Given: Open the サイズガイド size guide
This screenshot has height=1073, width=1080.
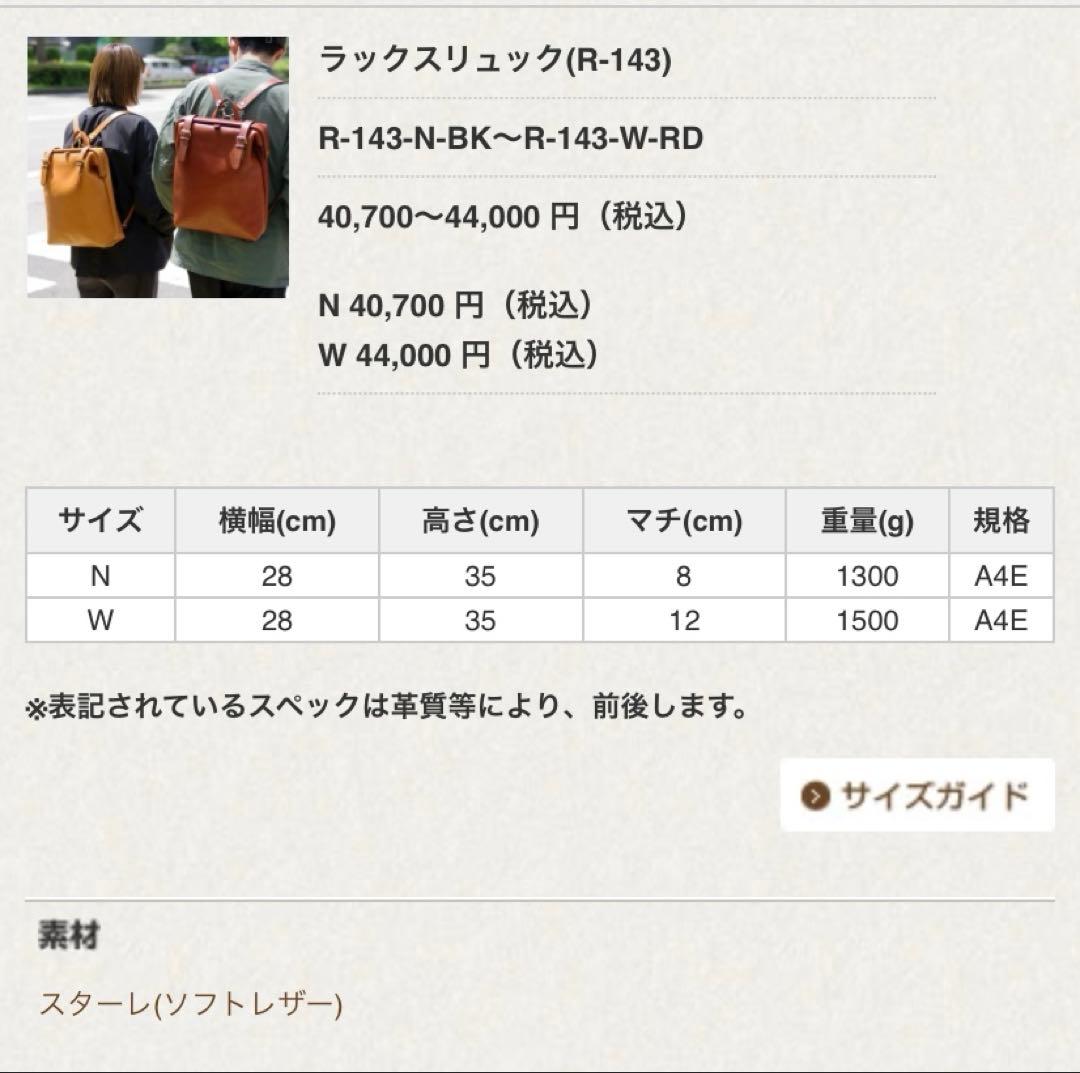Looking at the screenshot, I should click(917, 795).
